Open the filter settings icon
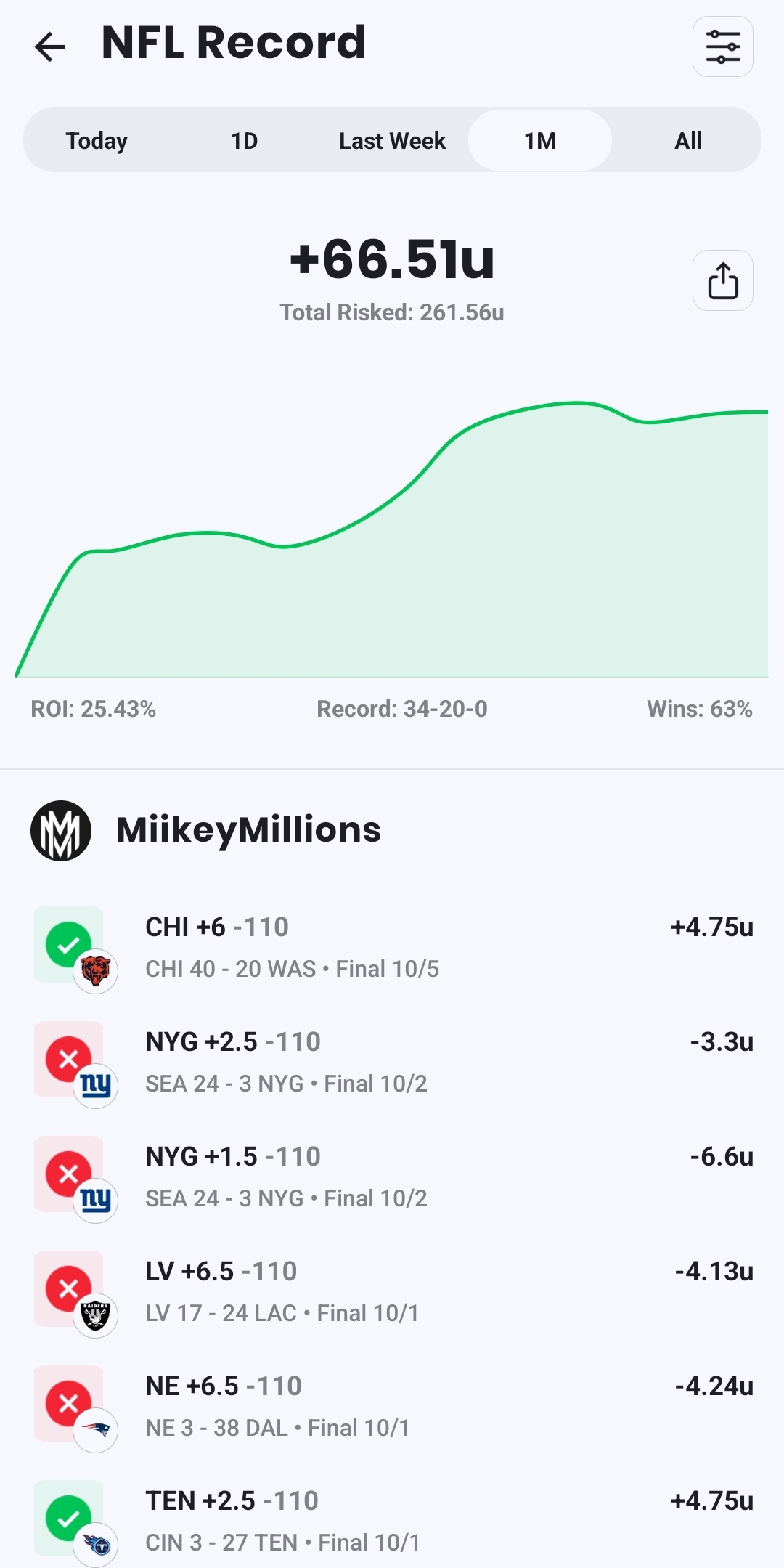784x1568 pixels. [722, 46]
